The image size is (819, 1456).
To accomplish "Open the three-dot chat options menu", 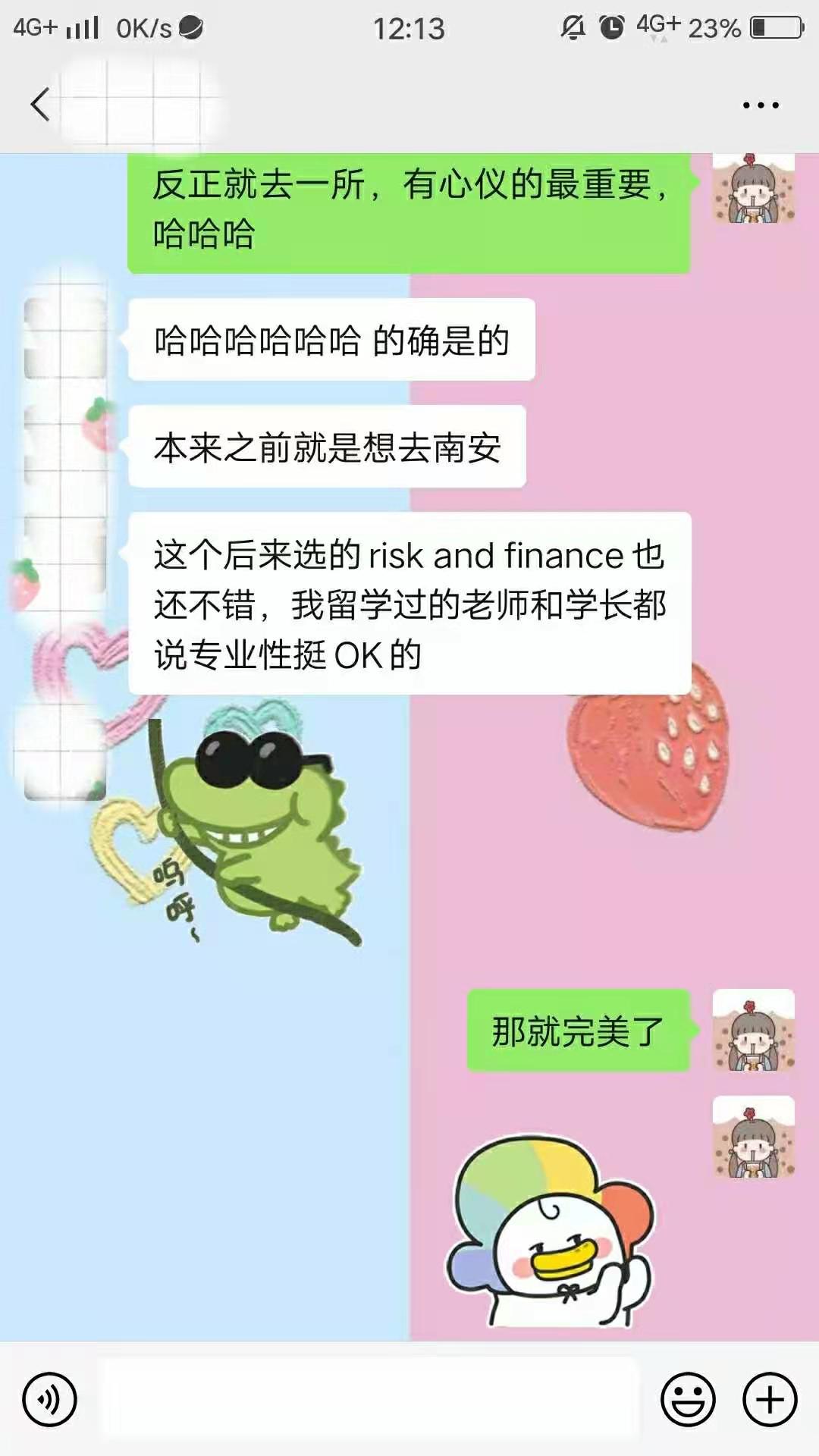I will 761,105.
